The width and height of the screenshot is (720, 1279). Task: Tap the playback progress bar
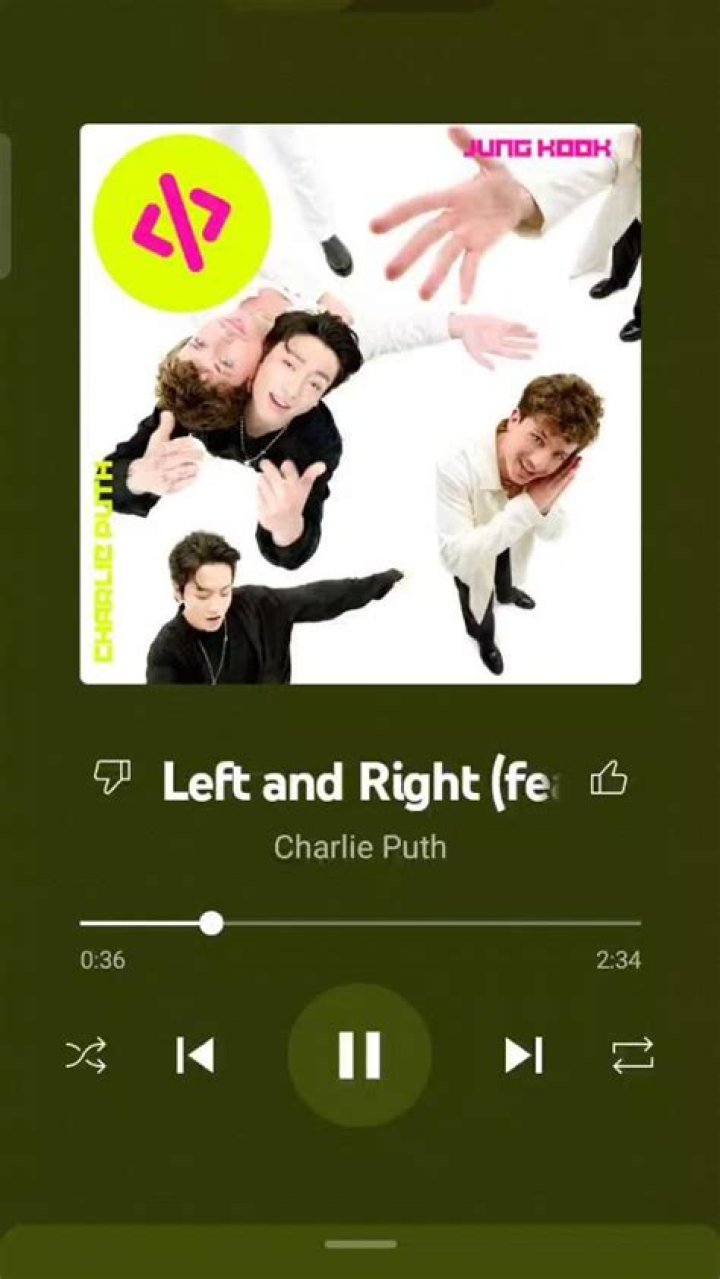click(360, 922)
